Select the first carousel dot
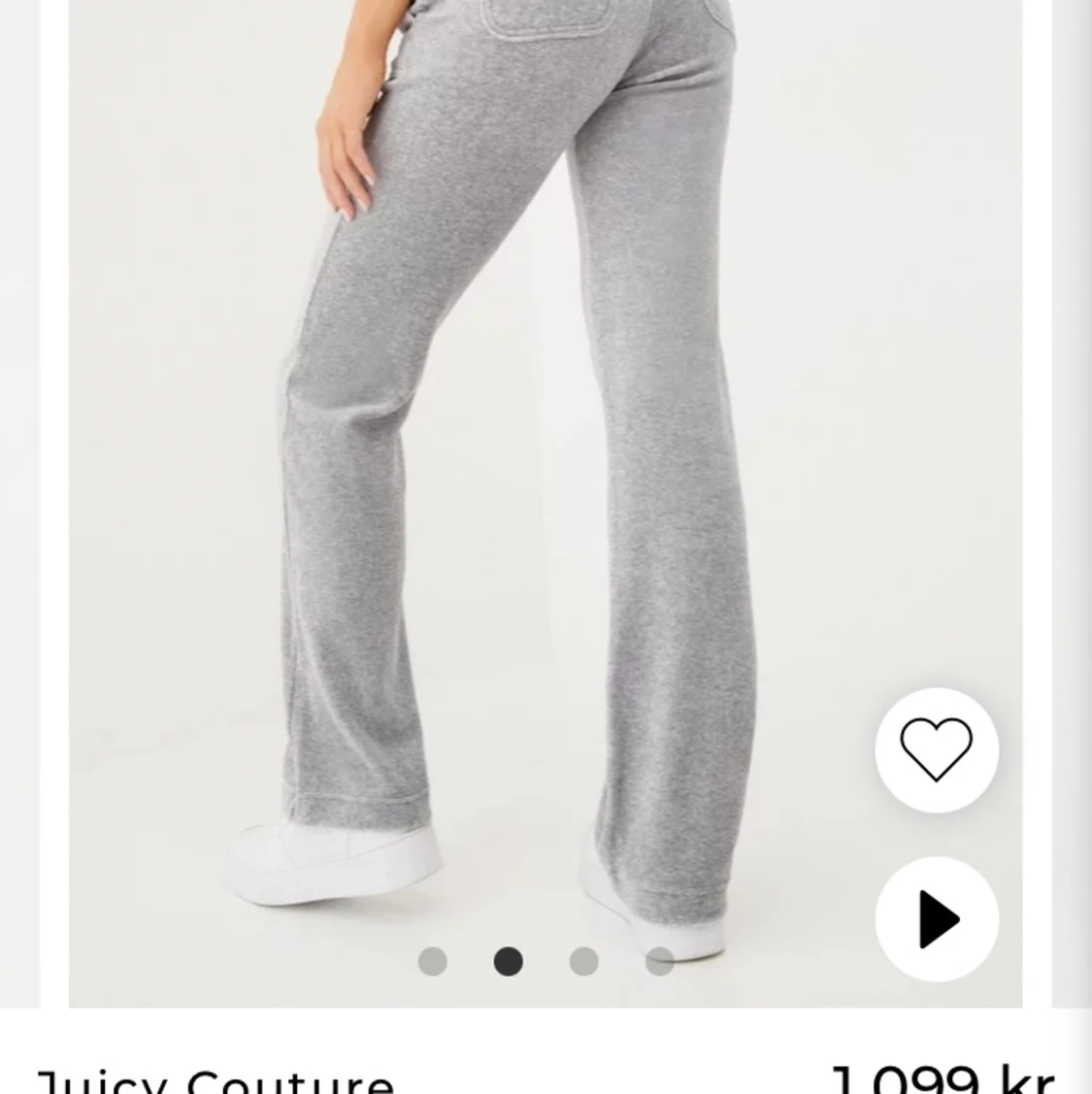Viewport: 1092px width, 1094px height. tap(431, 962)
